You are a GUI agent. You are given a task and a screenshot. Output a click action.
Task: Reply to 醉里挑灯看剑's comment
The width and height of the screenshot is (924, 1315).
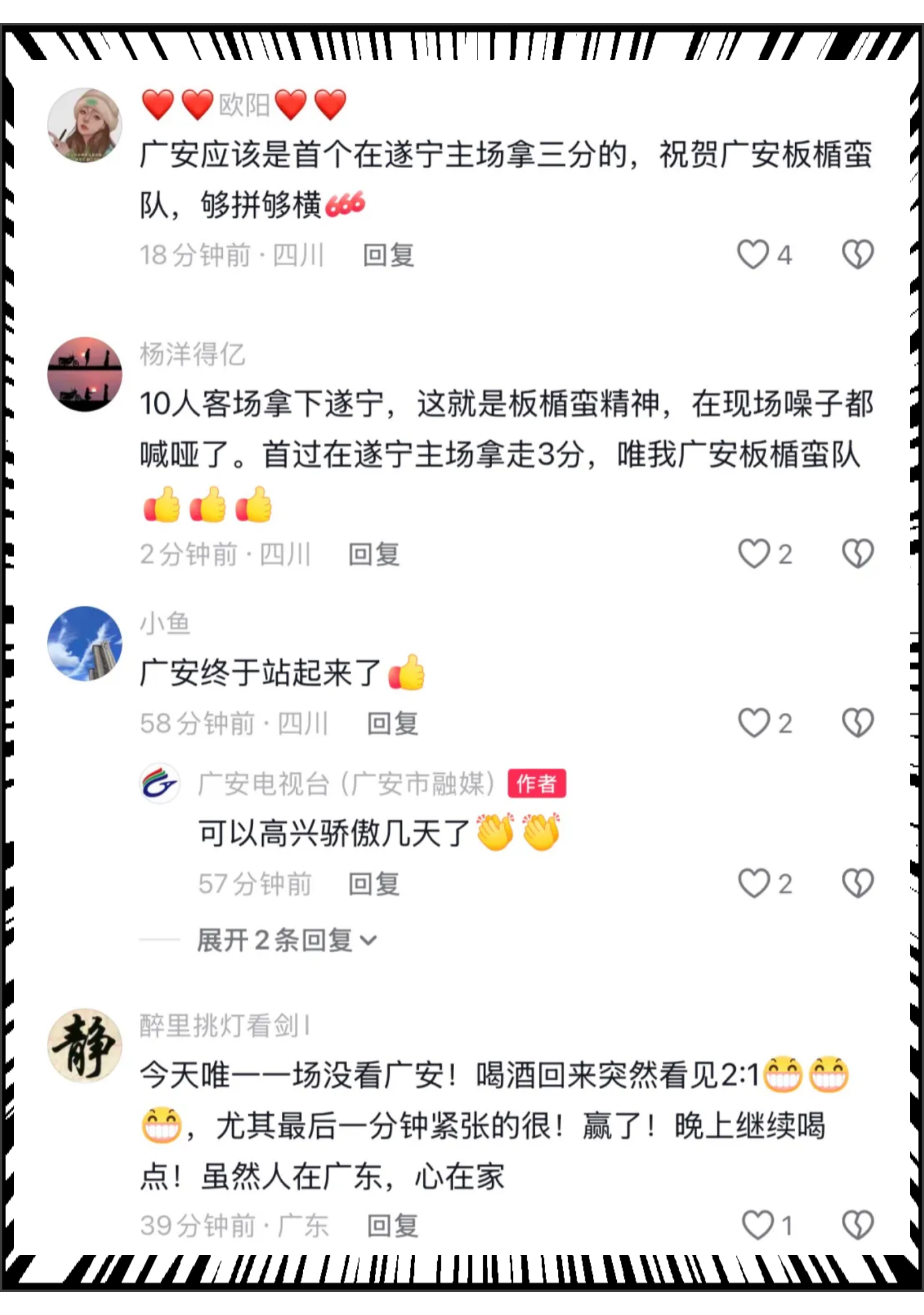393,1225
